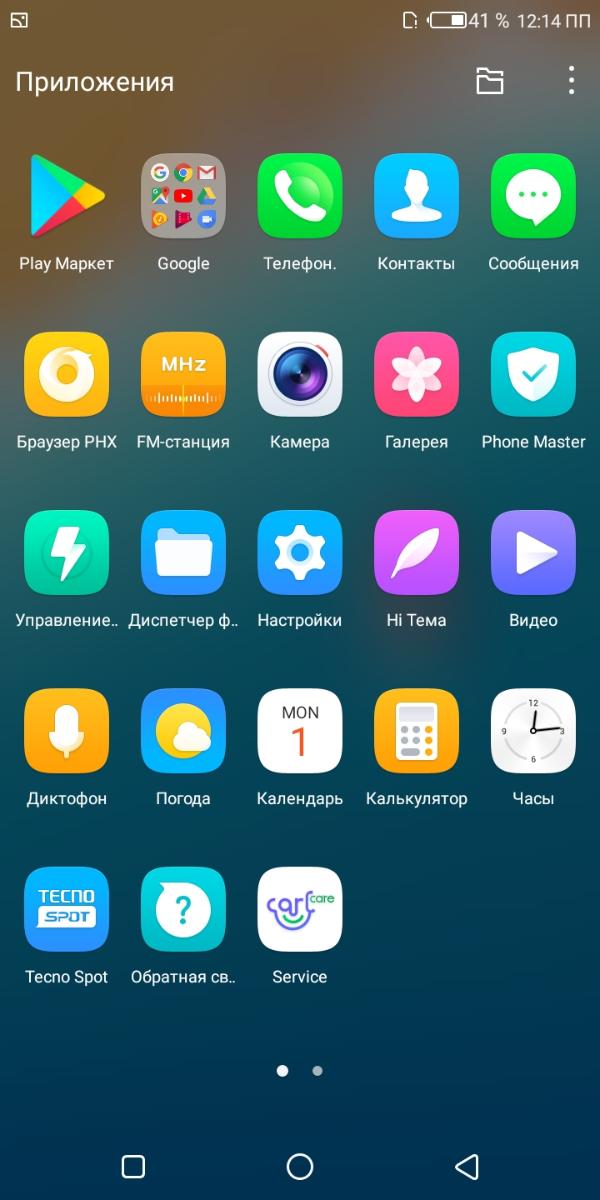The height and width of the screenshot is (1200, 600).
Task: Open the Google apps folder
Action: (183, 196)
